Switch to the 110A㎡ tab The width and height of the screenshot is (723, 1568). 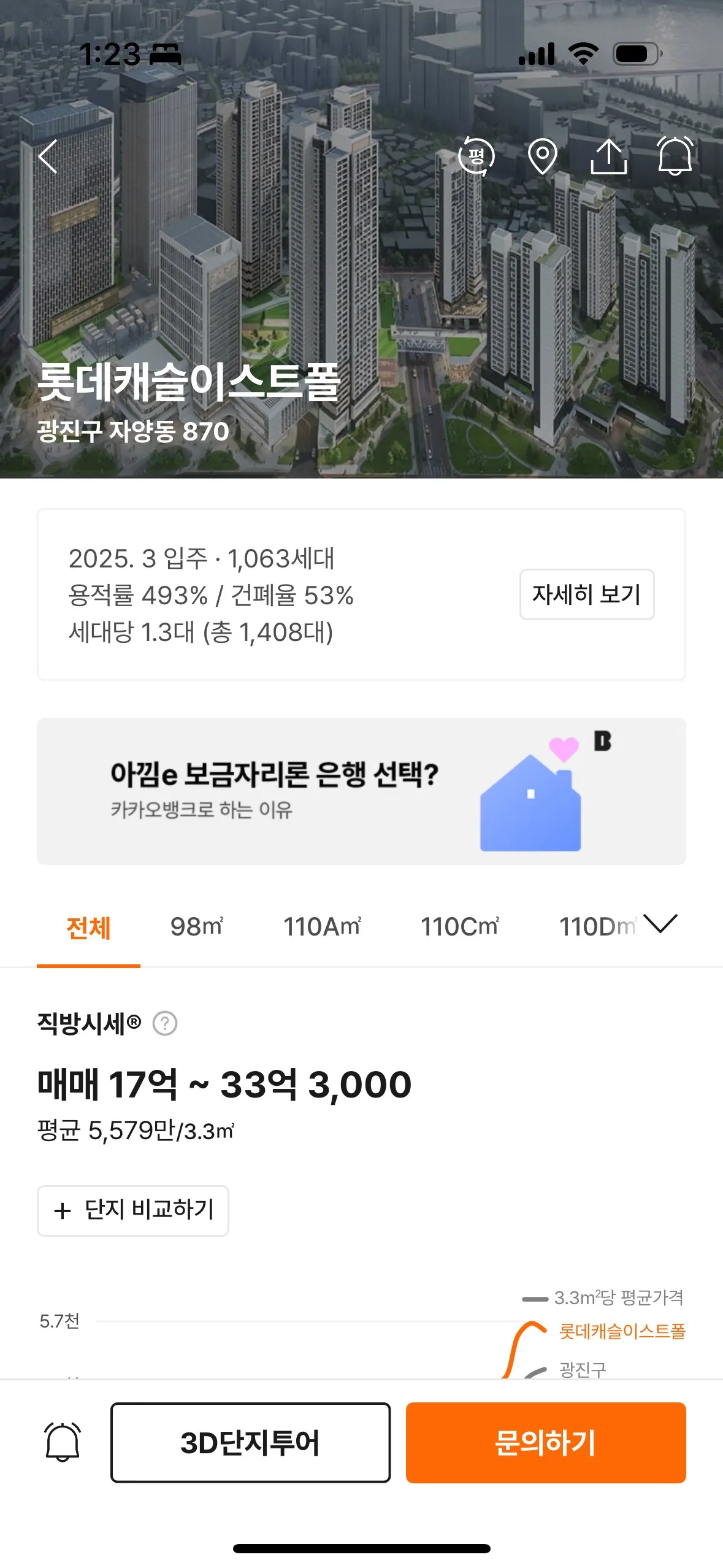coord(322,927)
